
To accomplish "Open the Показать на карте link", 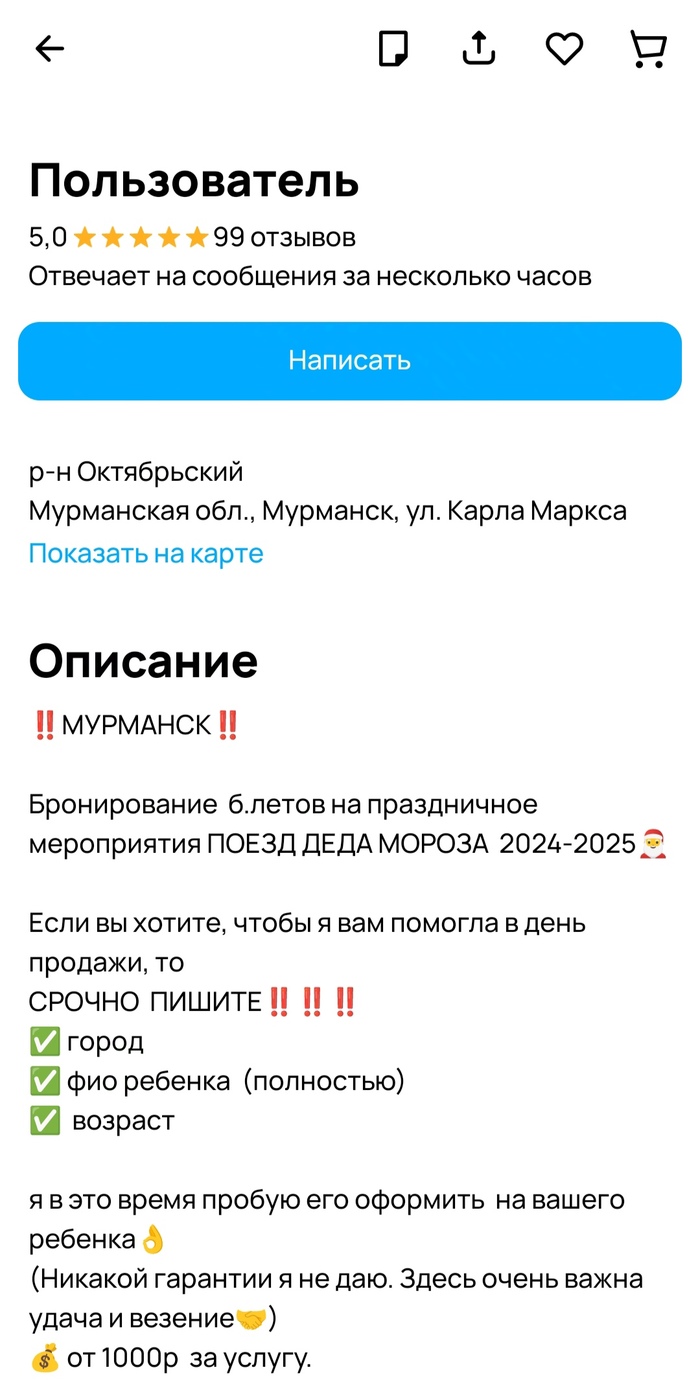I will click(146, 553).
